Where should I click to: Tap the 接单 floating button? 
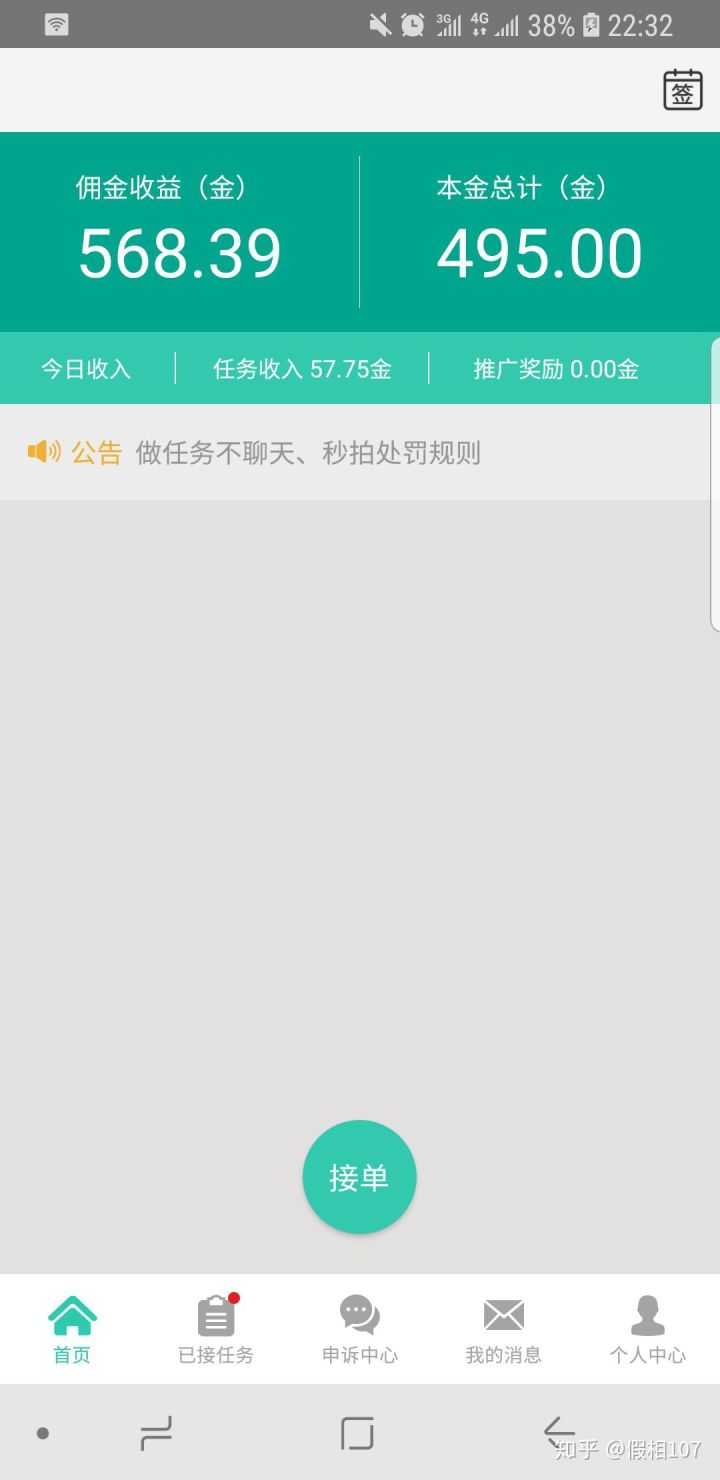pyautogui.click(x=359, y=1177)
